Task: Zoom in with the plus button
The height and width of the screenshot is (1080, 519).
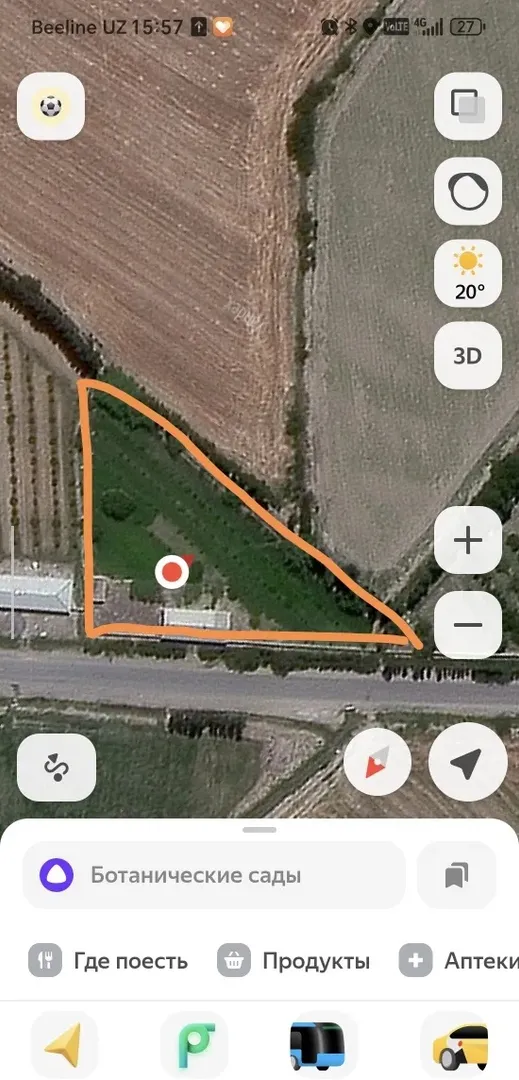Action: click(x=467, y=541)
